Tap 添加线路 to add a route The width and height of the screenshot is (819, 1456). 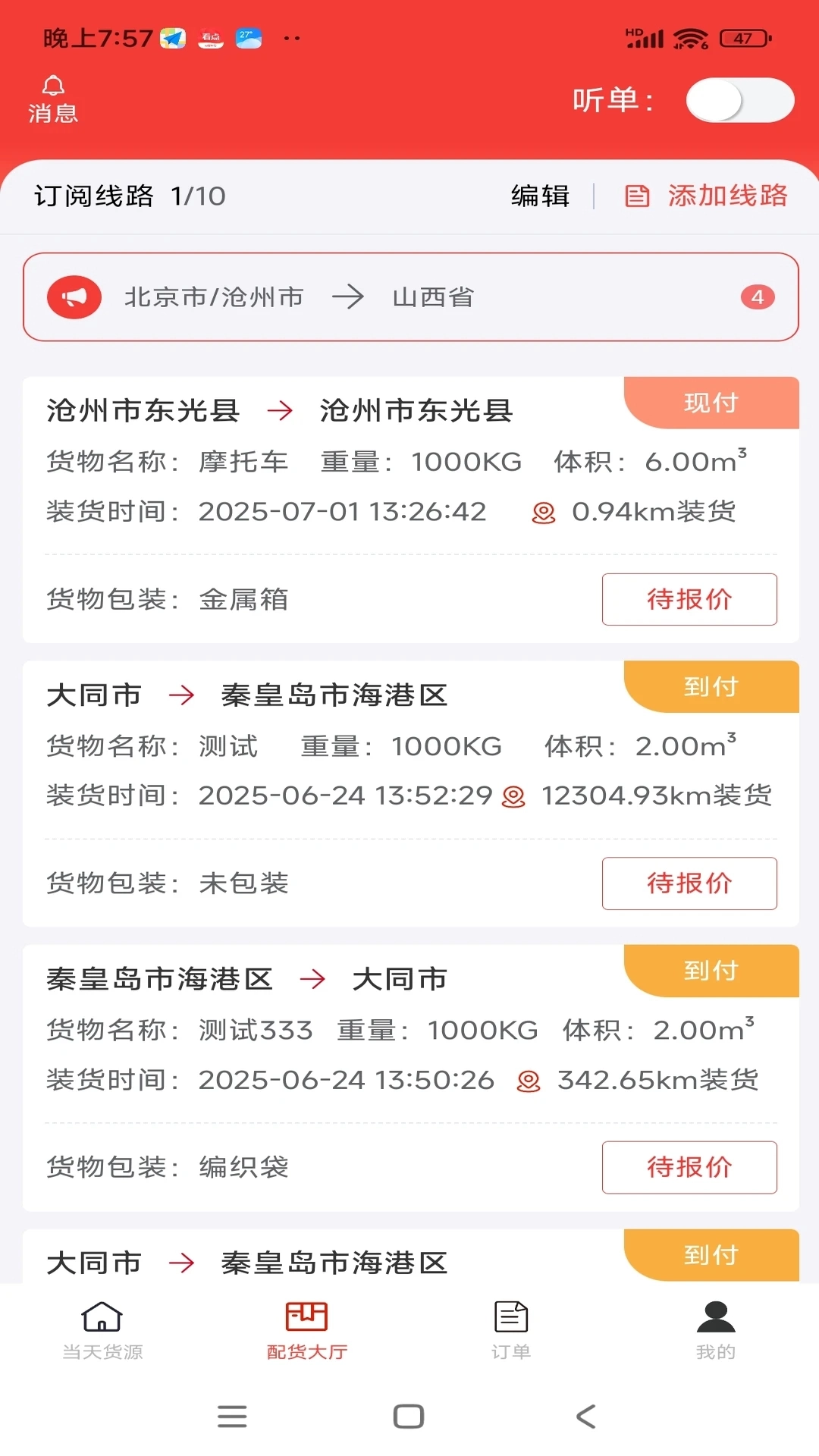pos(707,196)
